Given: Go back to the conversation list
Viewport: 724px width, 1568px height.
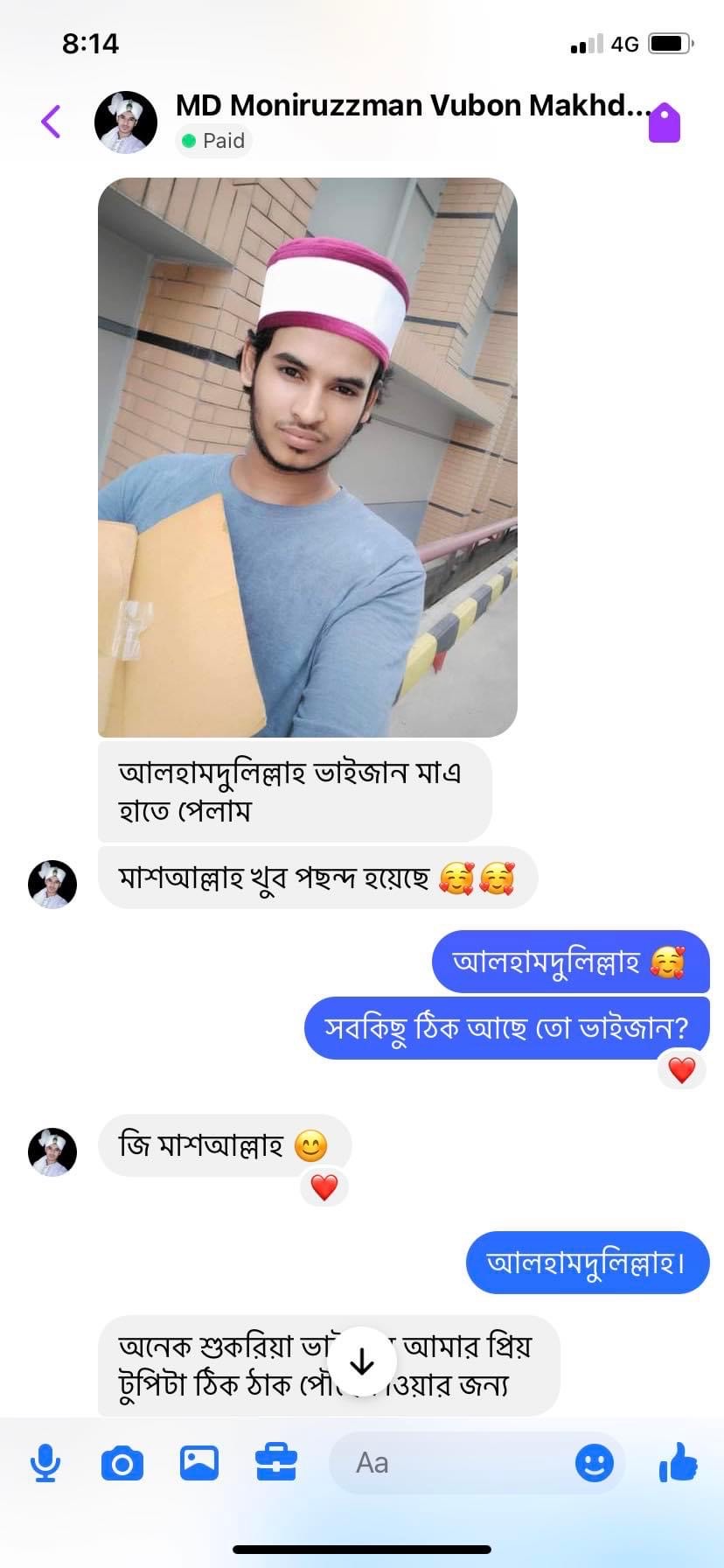Looking at the screenshot, I should (51, 122).
